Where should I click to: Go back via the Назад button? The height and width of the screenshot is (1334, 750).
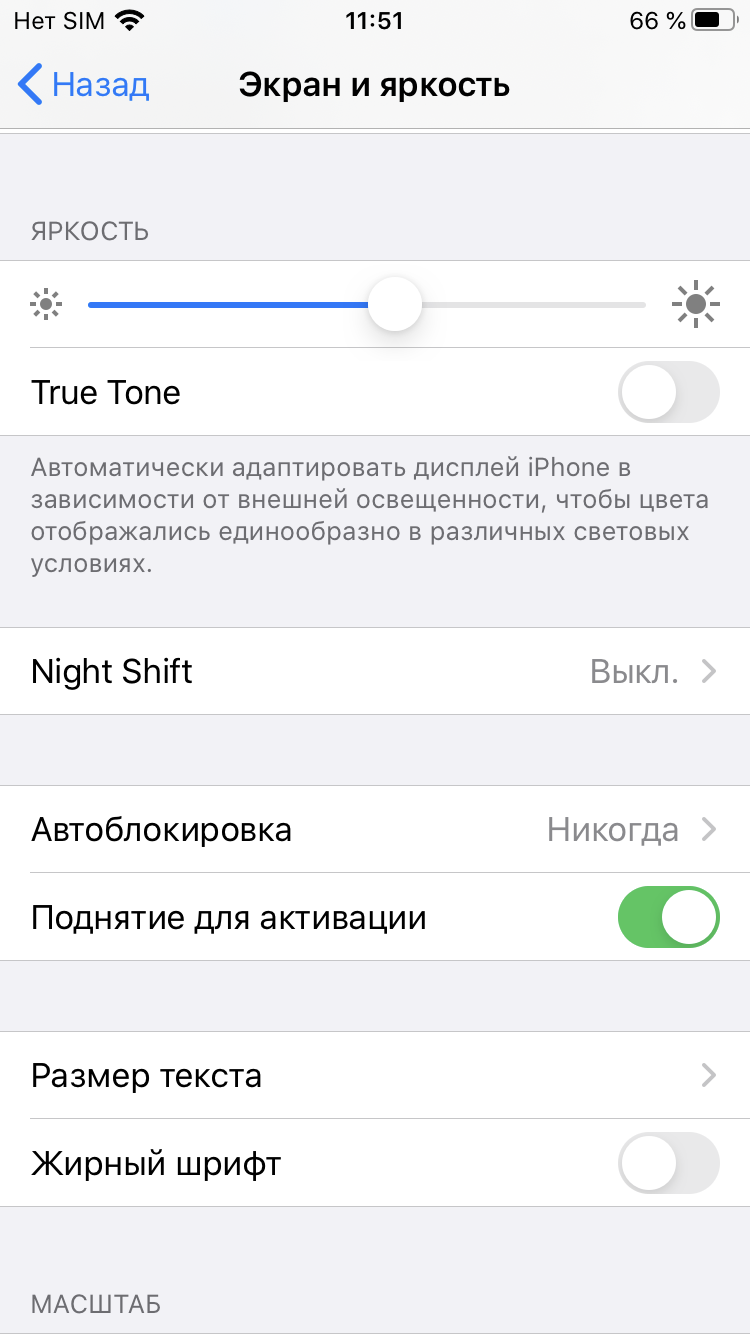tap(84, 85)
